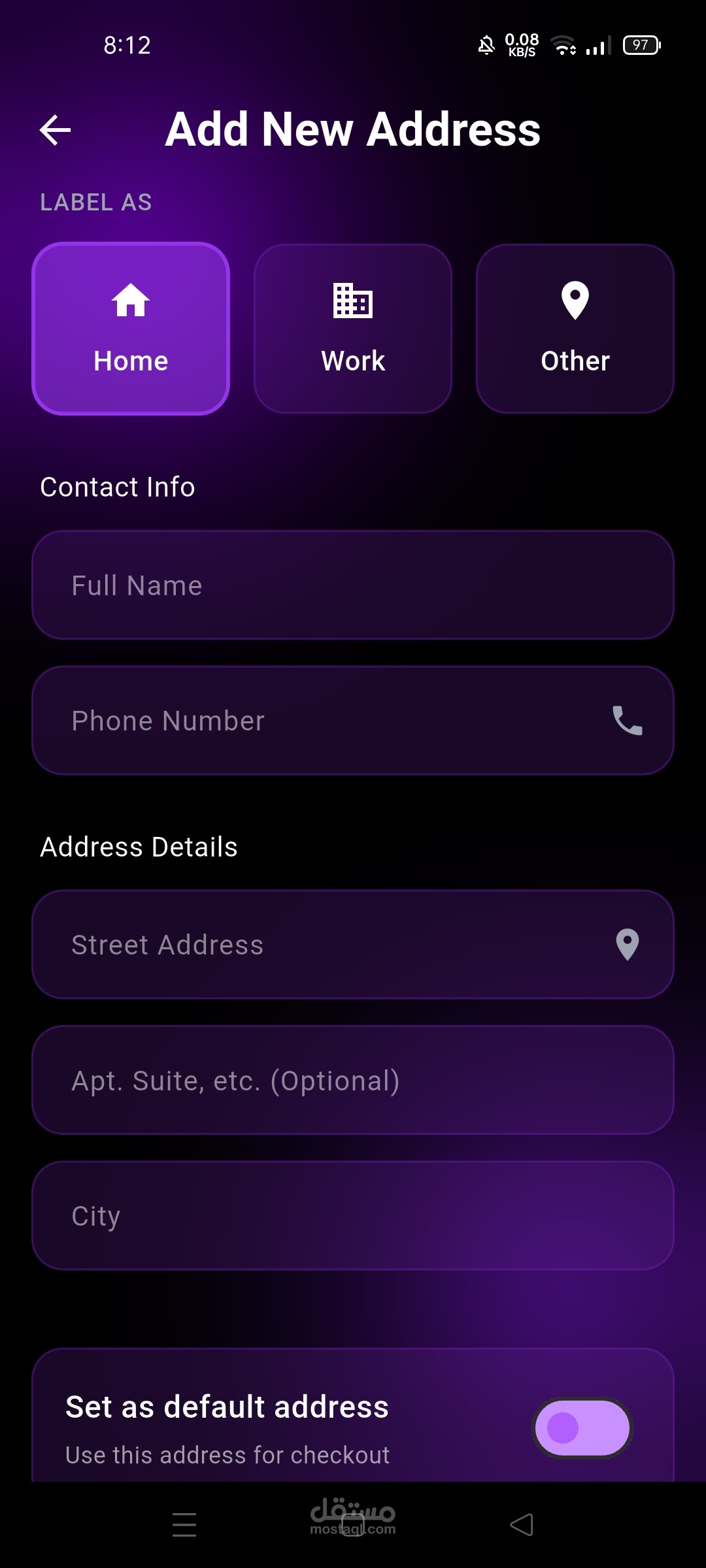706x1568 pixels.
Task: Enter the Phone Number field
Action: (327, 721)
